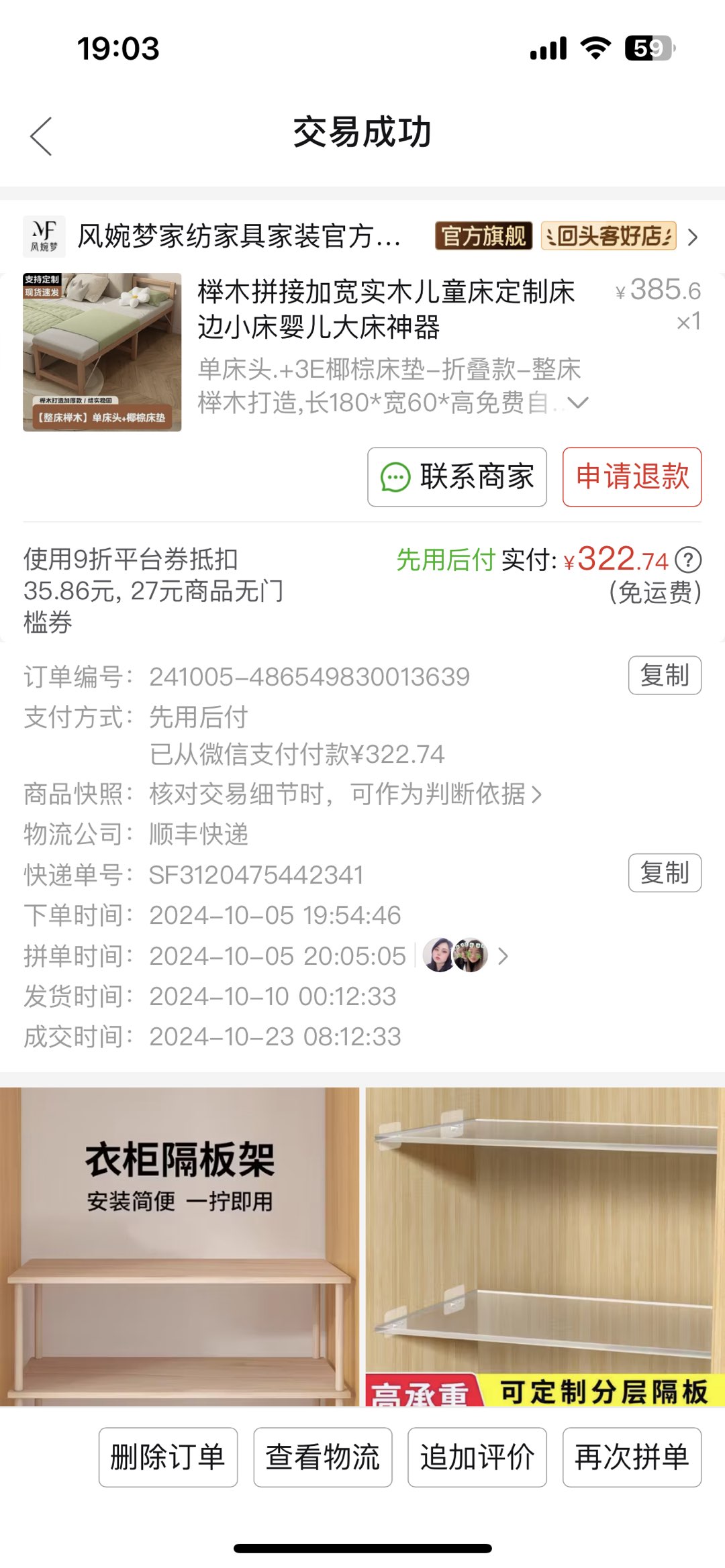The height and width of the screenshot is (1568, 725).
Task: Open the 实付 amount help icon
Action: (688, 560)
